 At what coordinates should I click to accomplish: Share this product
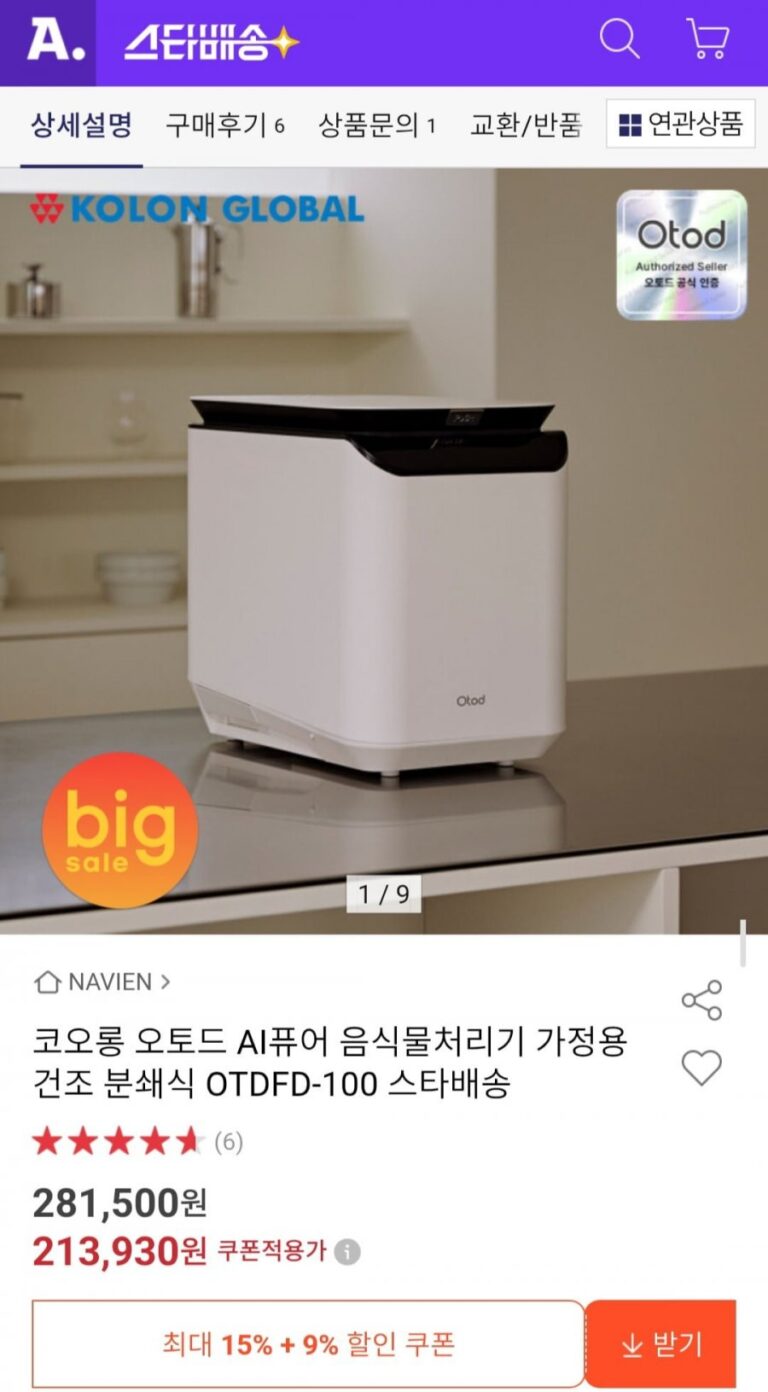[701, 1001]
